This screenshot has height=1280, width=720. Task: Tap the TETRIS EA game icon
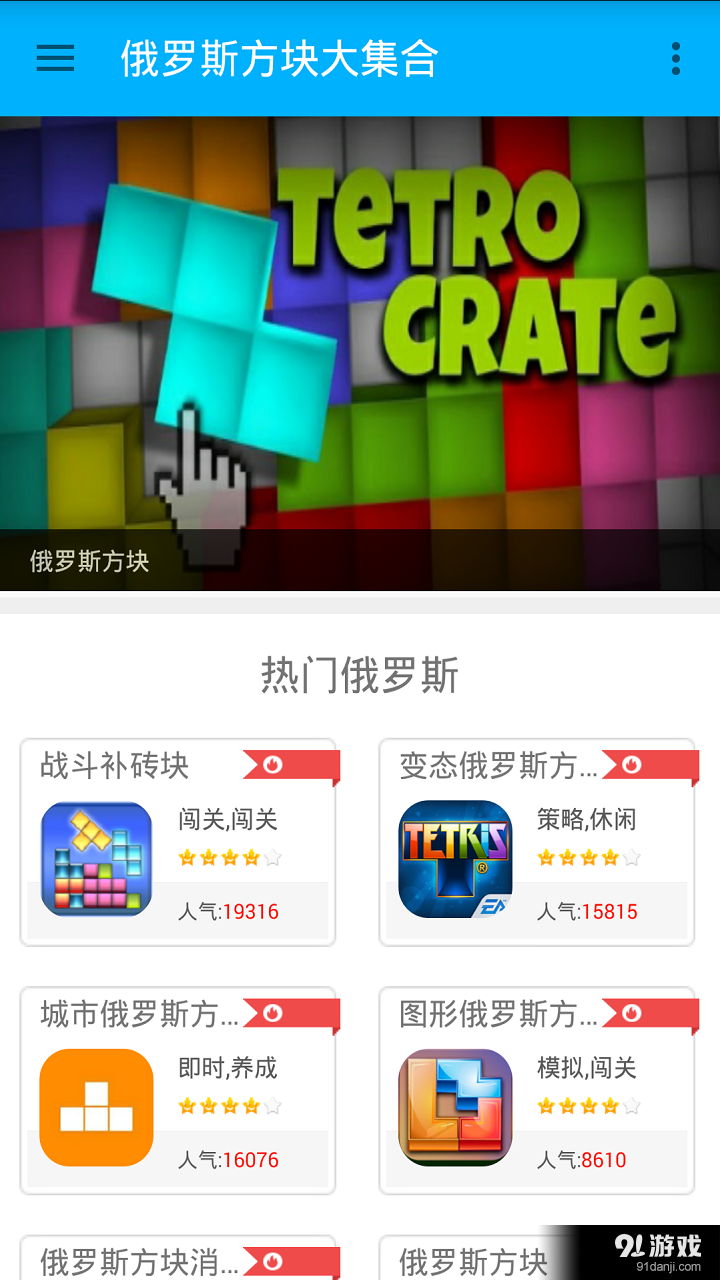(456, 857)
